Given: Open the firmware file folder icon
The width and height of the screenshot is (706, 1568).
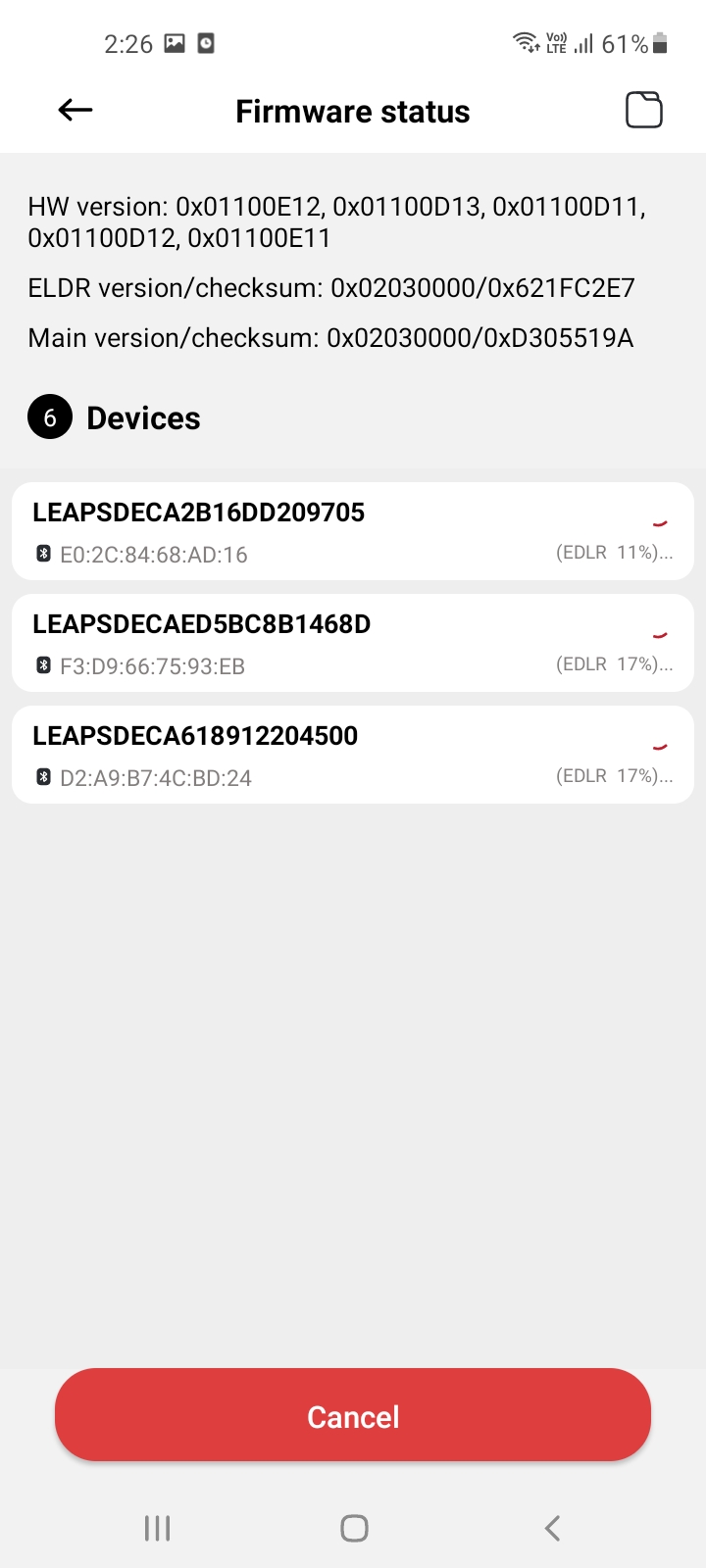Looking at the screenshot, I should pos(644,110).
